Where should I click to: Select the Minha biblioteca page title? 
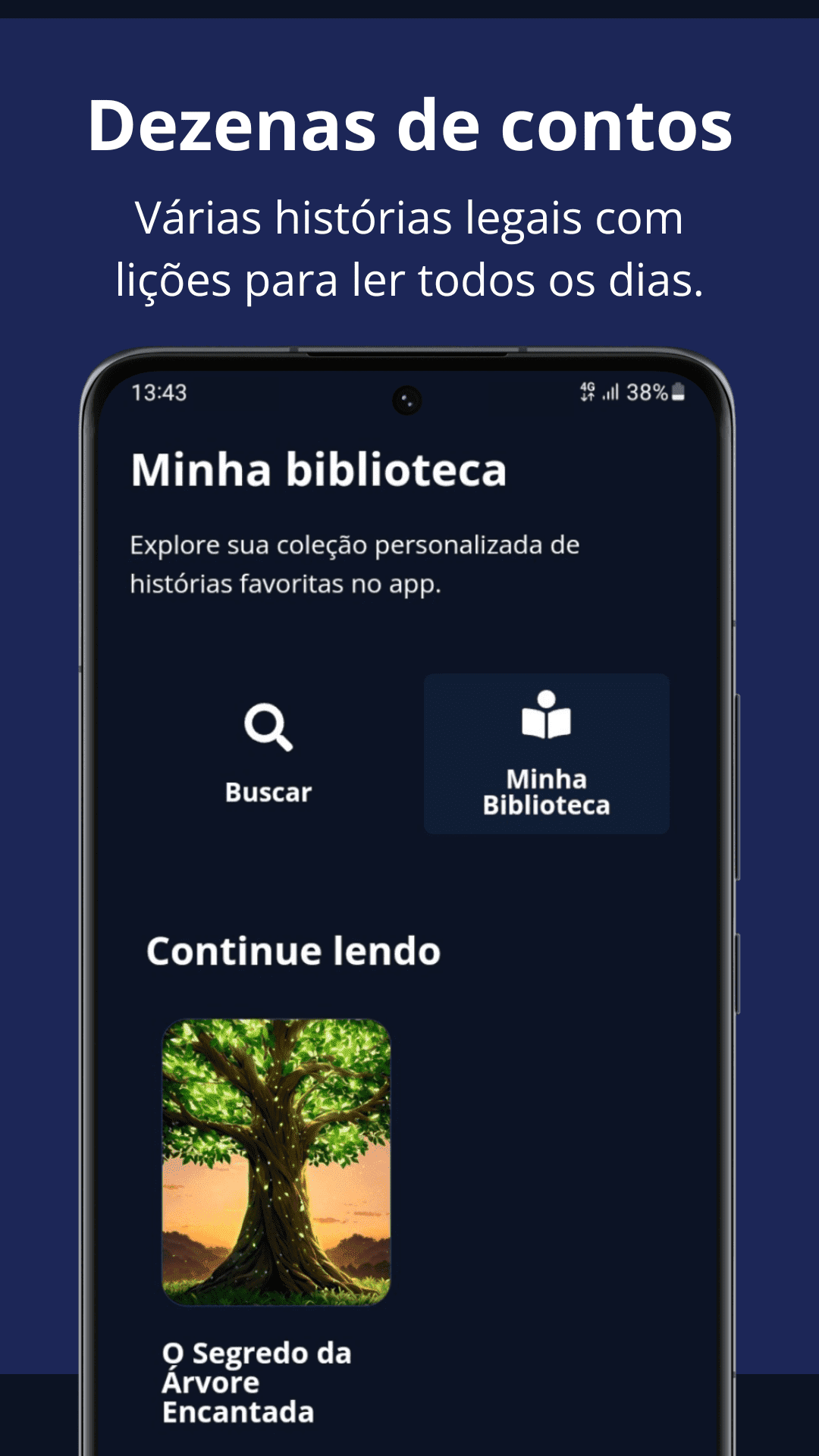click(x=318, y=470)
